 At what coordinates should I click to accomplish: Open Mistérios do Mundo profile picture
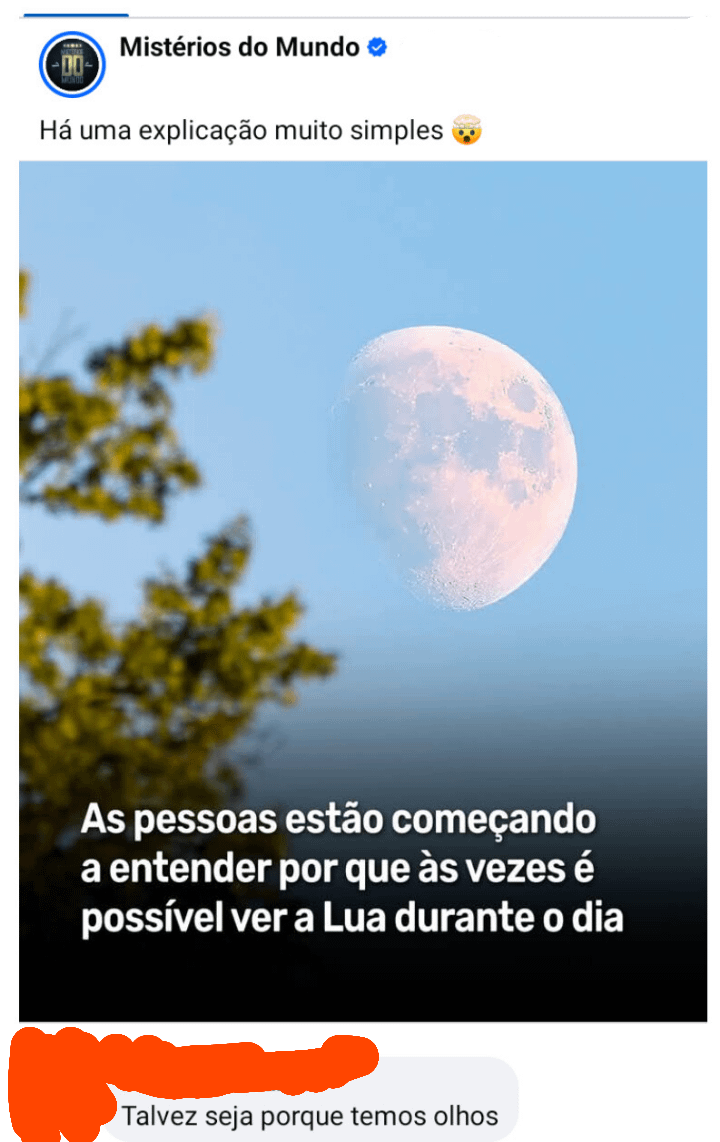tap(72, 65)
